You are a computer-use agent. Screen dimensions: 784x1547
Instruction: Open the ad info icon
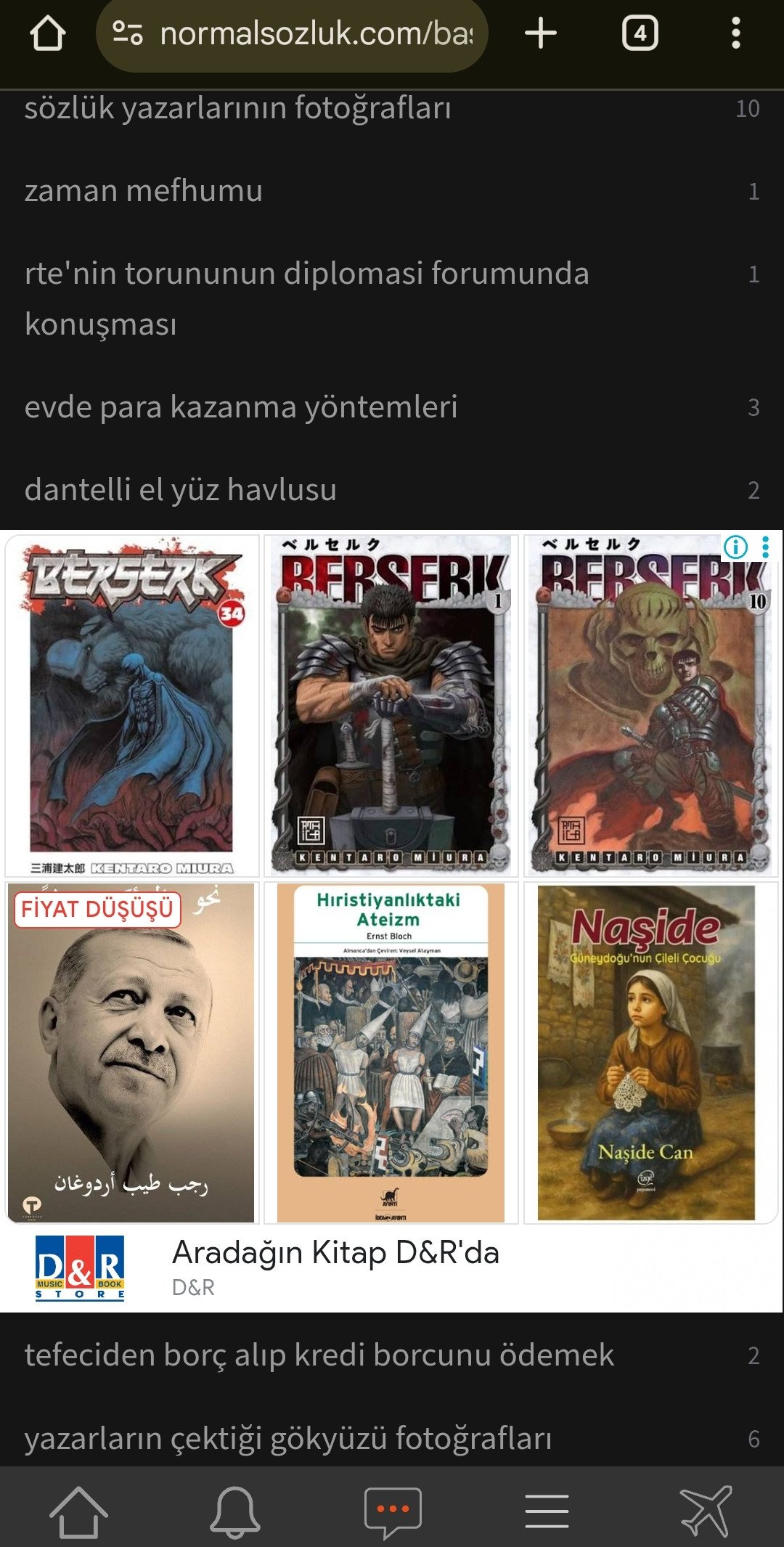pos(735,547)
